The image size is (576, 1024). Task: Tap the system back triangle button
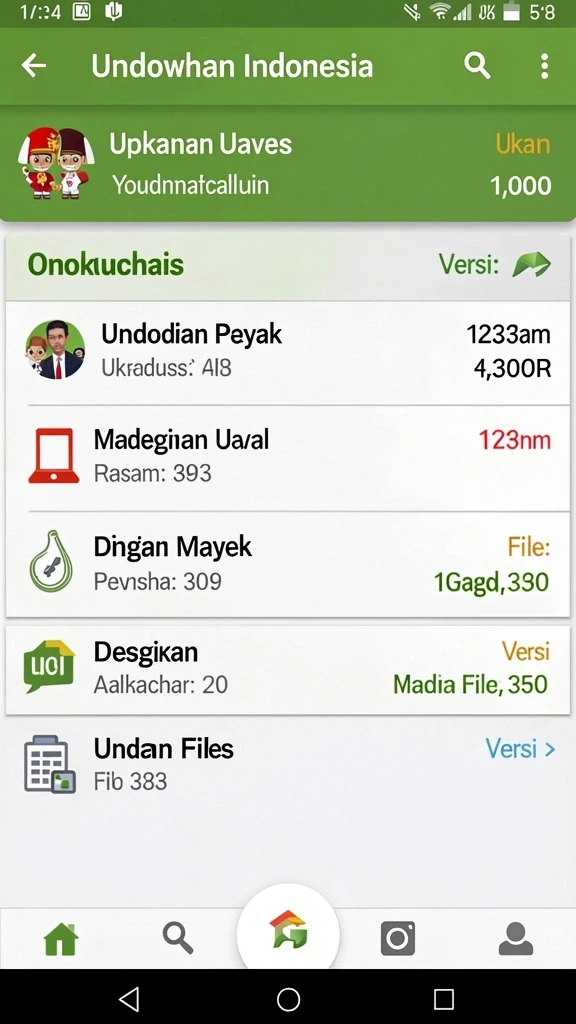129,999
